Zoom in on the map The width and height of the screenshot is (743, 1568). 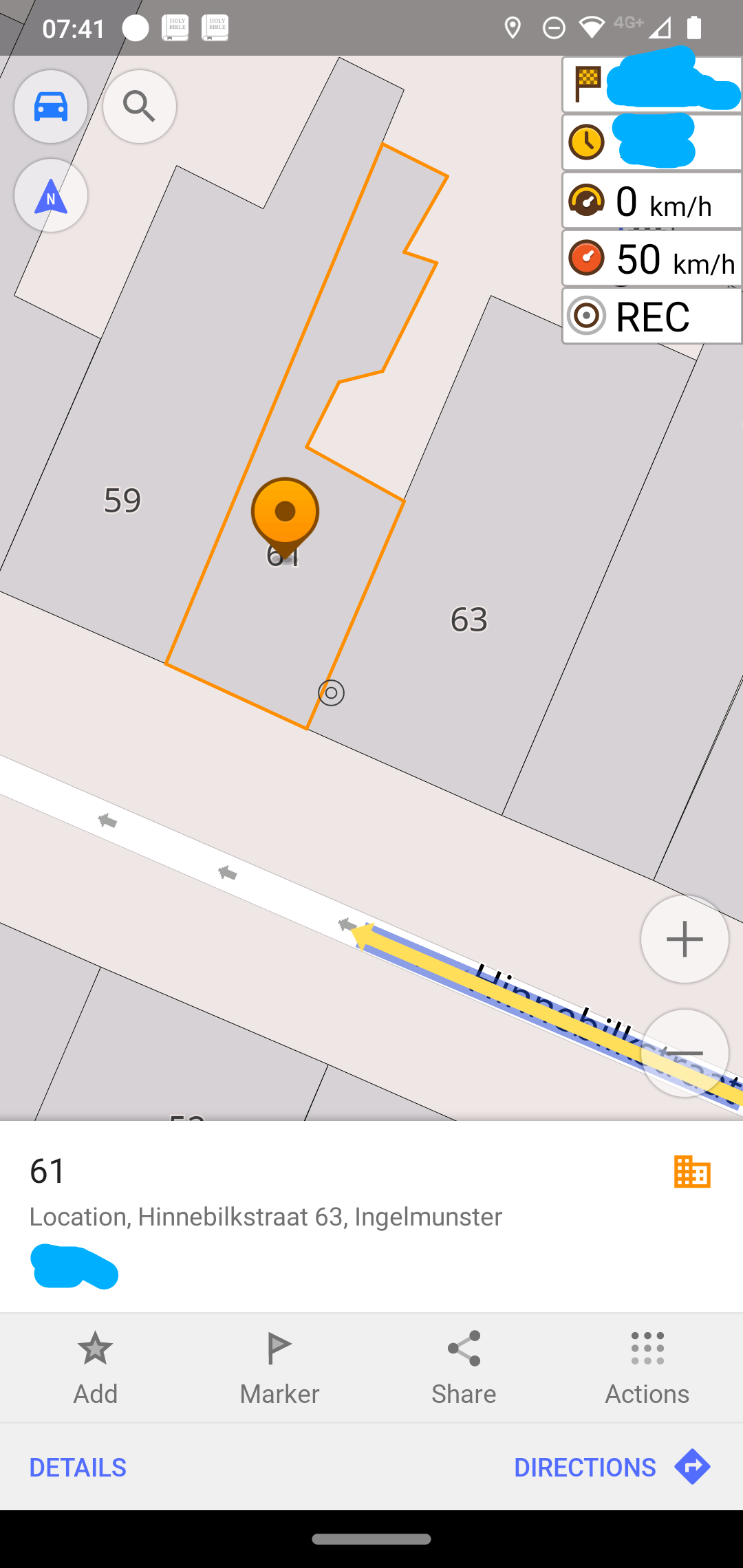(x=685, y=939)
